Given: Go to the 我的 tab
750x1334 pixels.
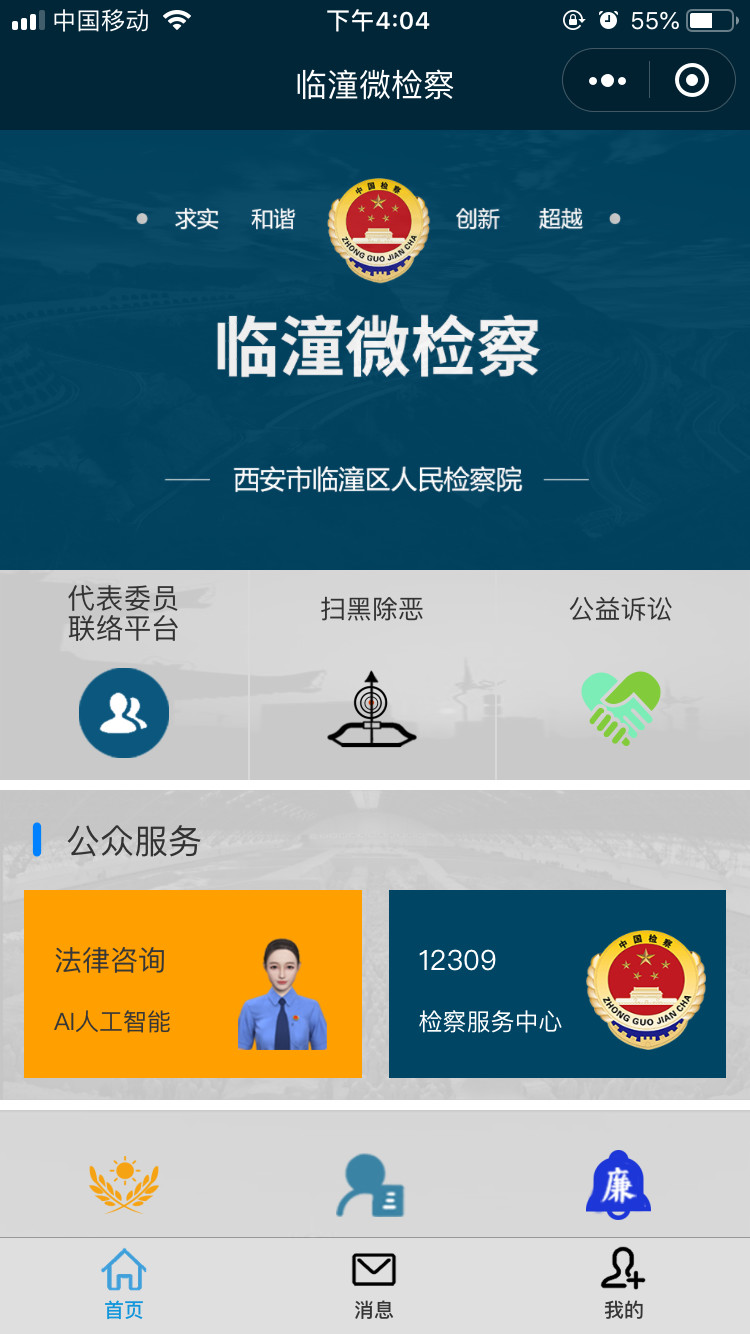Looking at the screenshot, I should pyautogui.click(x=623, y=1284).
